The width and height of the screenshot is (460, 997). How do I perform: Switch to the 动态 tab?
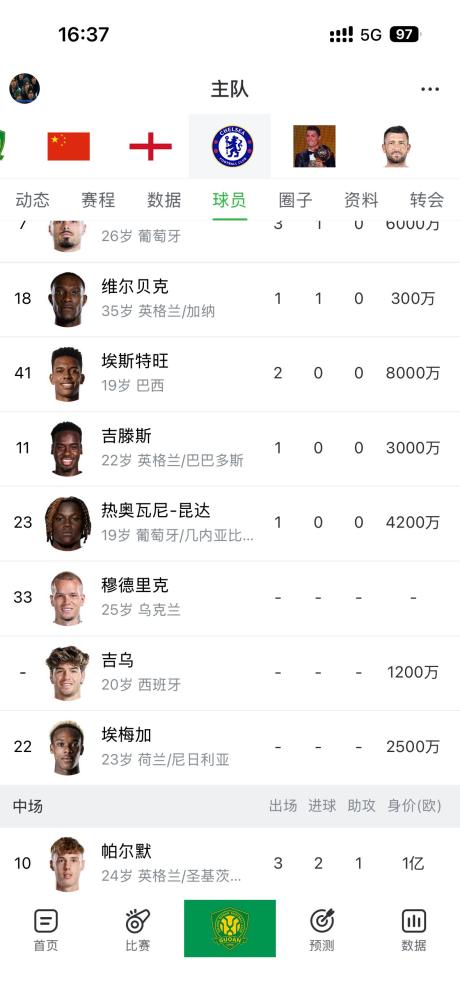(32, 200)
